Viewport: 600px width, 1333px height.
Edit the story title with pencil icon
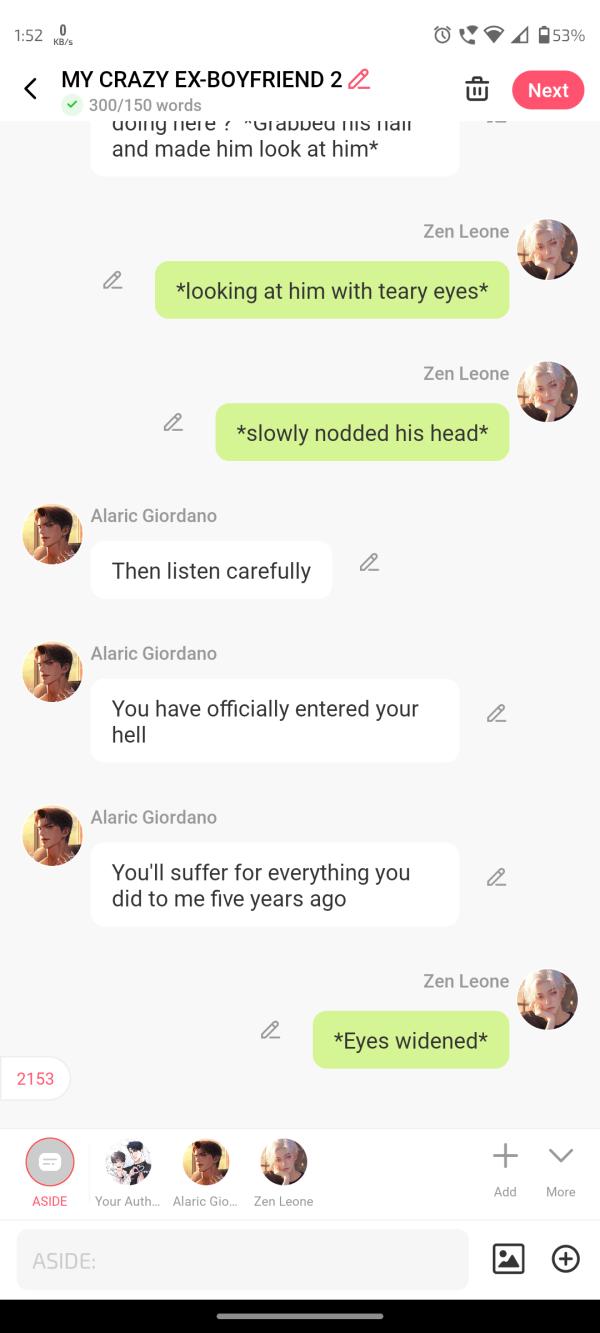(359, 79)
